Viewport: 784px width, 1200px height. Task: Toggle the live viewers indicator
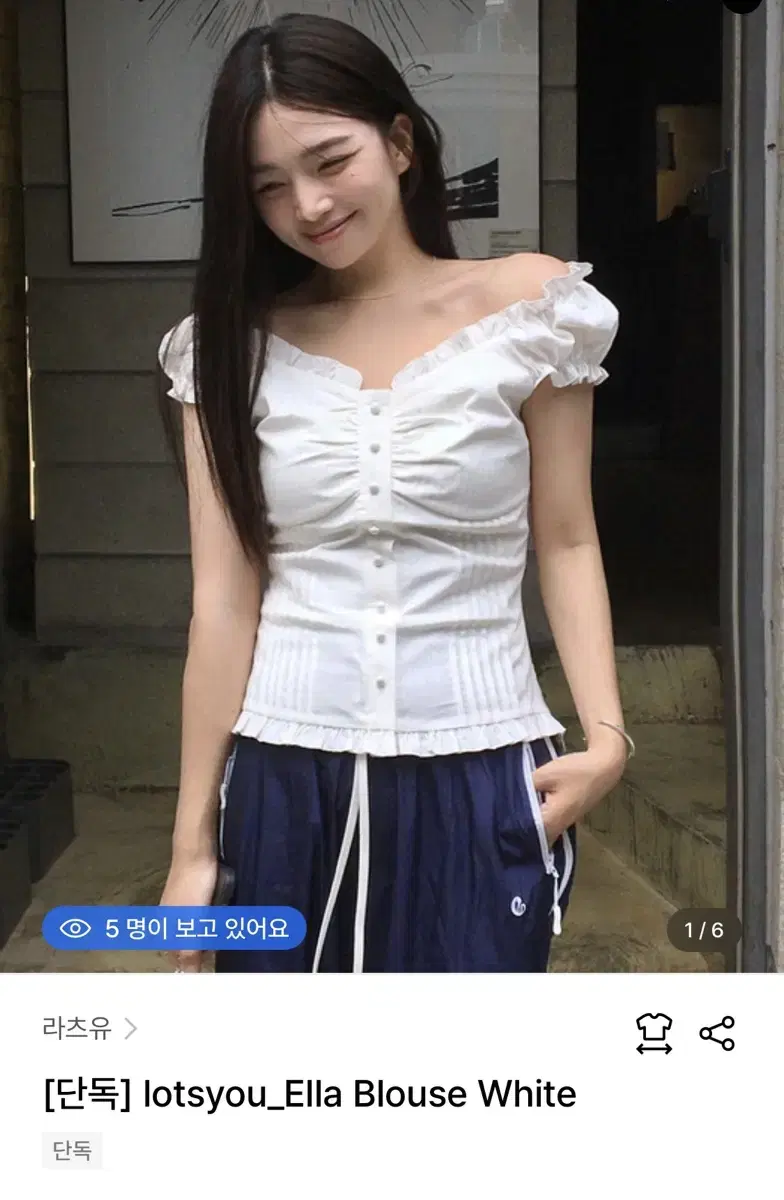[x=175, y=928]
